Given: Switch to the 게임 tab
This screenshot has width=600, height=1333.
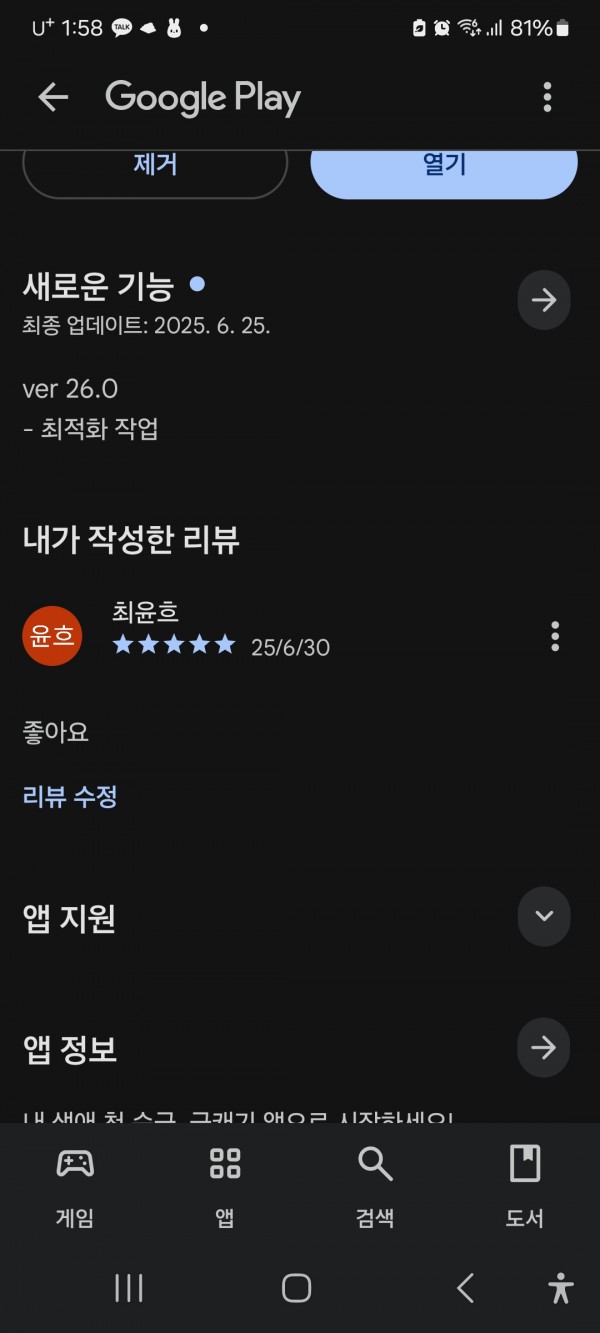Looking at the screenshot, I should click(75, 1188).
